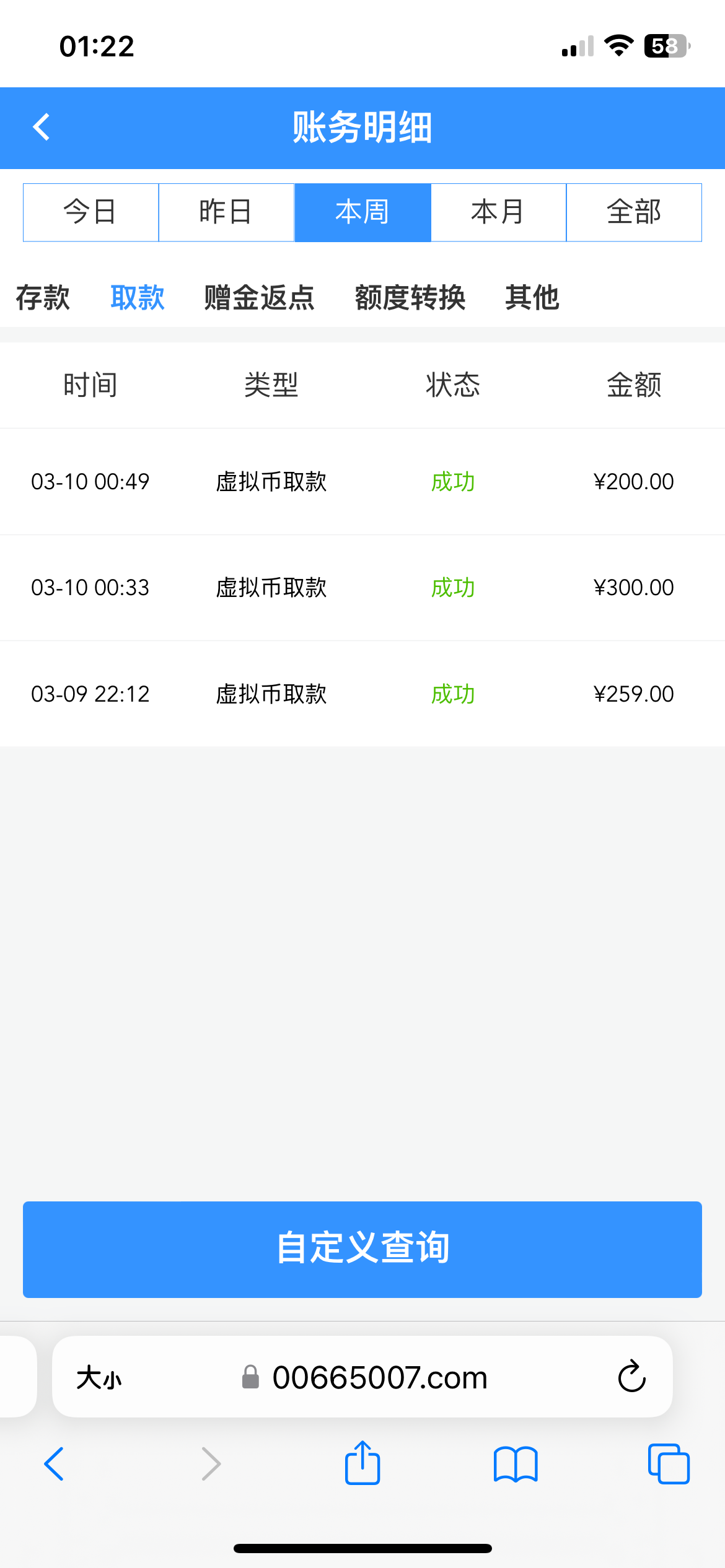This screenshot has height=1568, width=725.
Task: Select the 取款 category
Action: [x=138, y=298]
